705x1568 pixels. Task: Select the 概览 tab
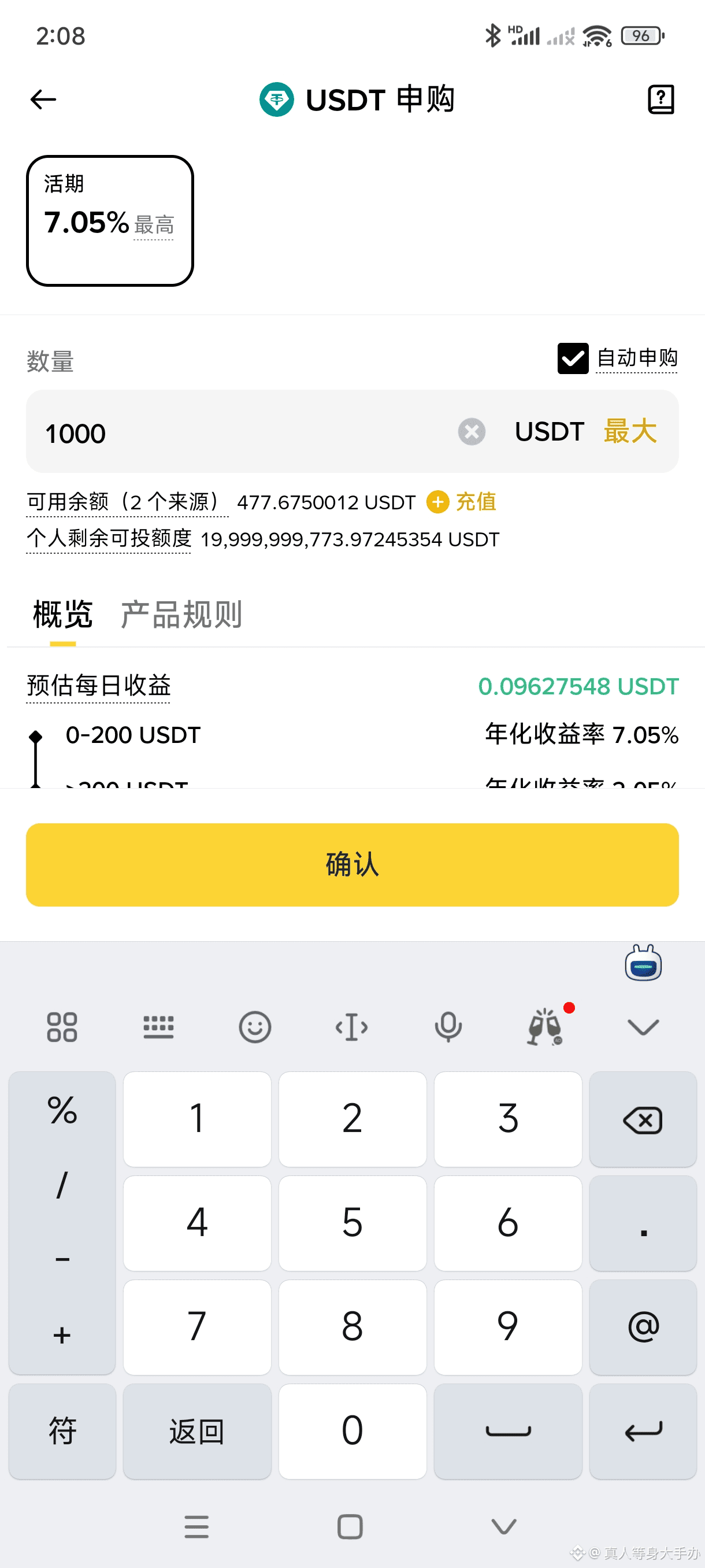(x=62, y=614)
